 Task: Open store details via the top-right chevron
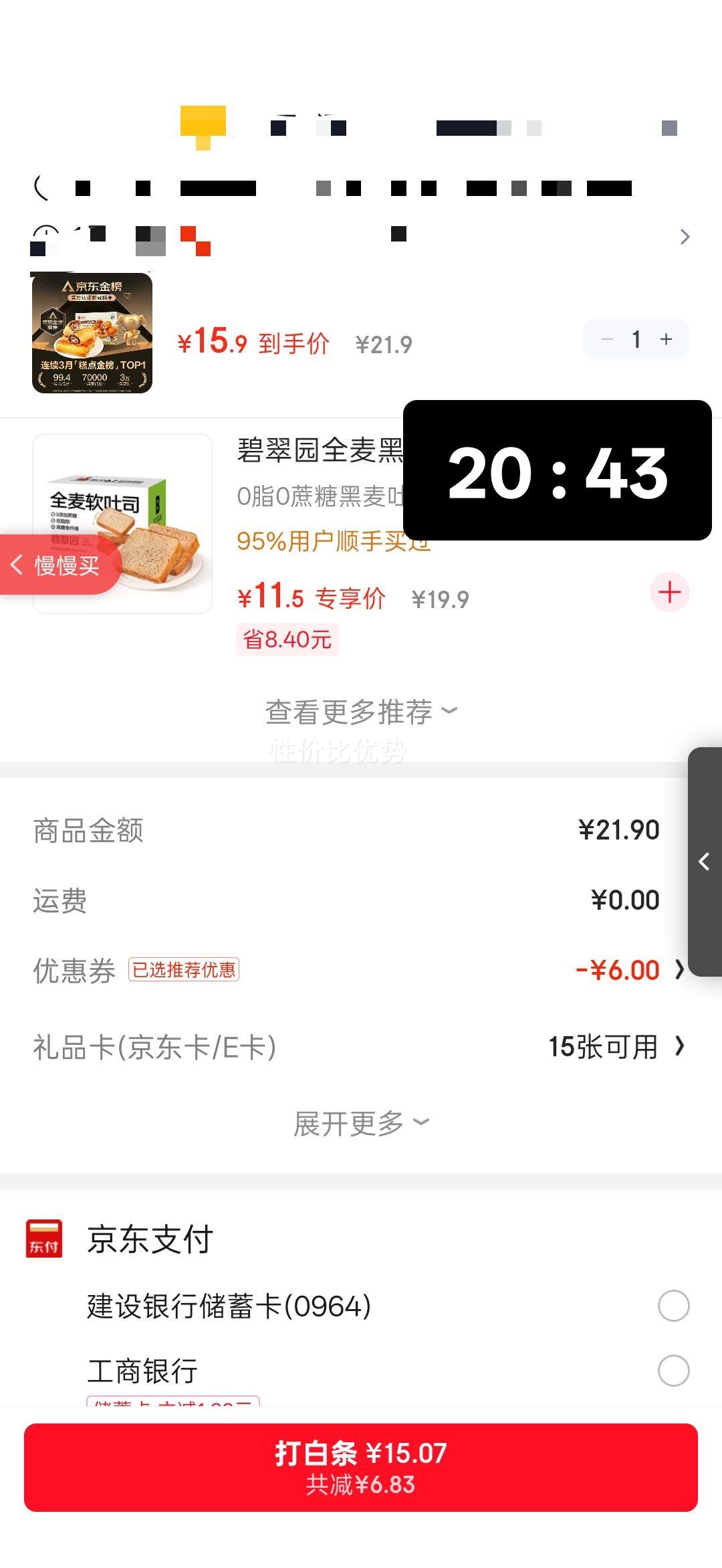coord(686,237)
